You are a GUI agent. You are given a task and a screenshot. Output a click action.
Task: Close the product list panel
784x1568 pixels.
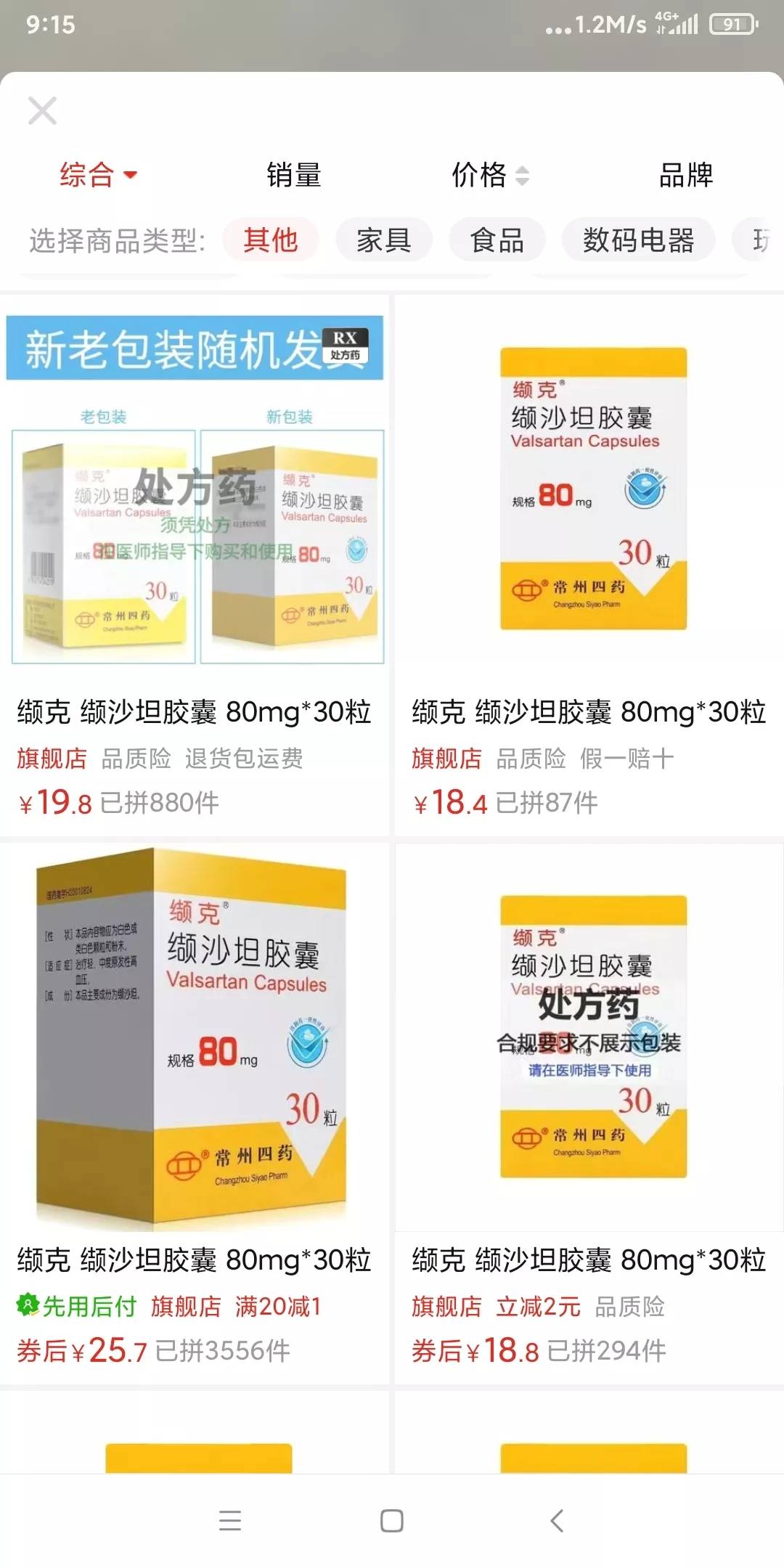[42, 111]
